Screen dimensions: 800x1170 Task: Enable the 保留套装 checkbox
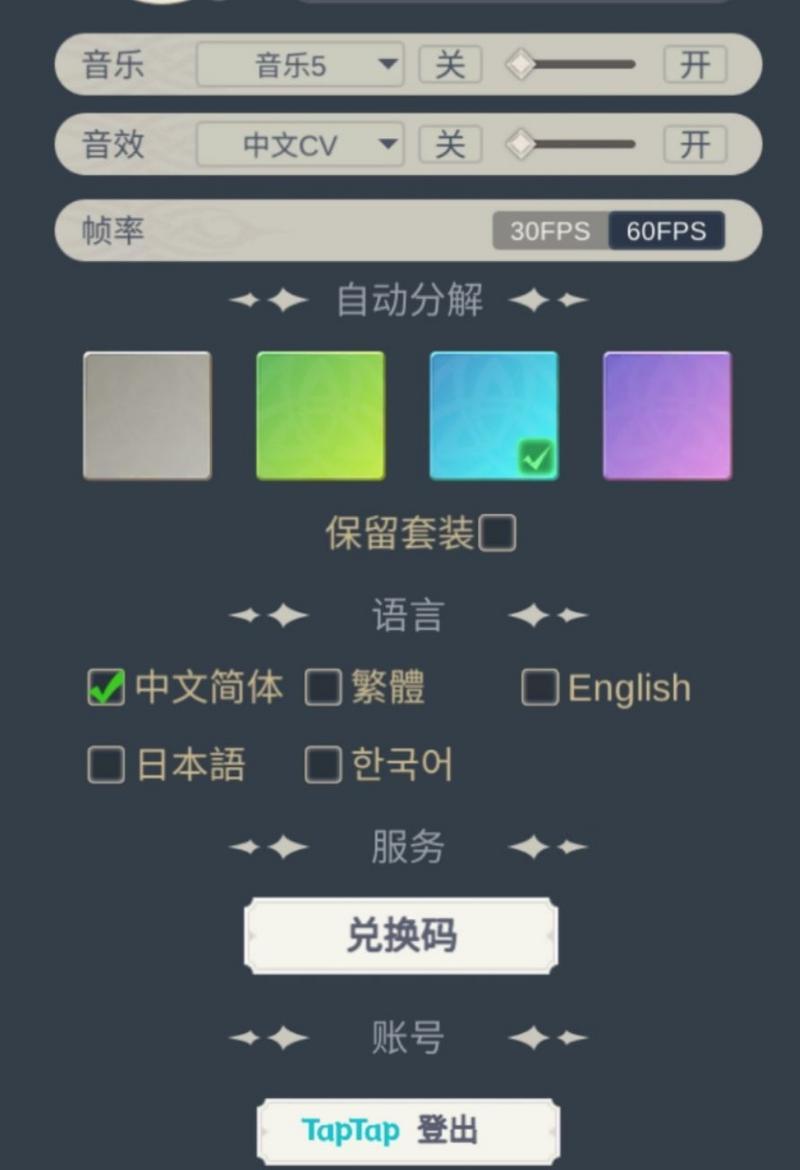pyautogui.click(x=497, y=534)
